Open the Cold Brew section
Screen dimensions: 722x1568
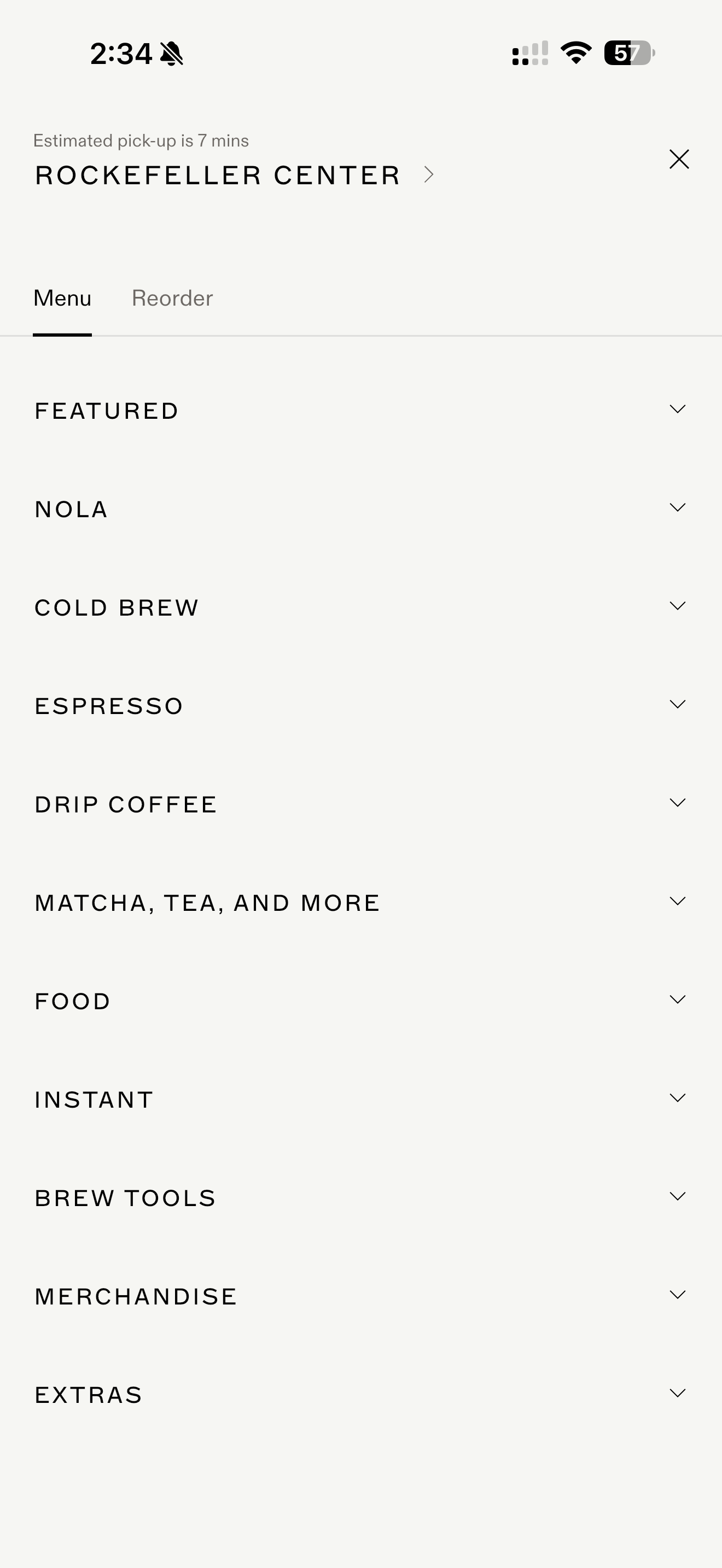pyautogui.click(x=360, y=607)
